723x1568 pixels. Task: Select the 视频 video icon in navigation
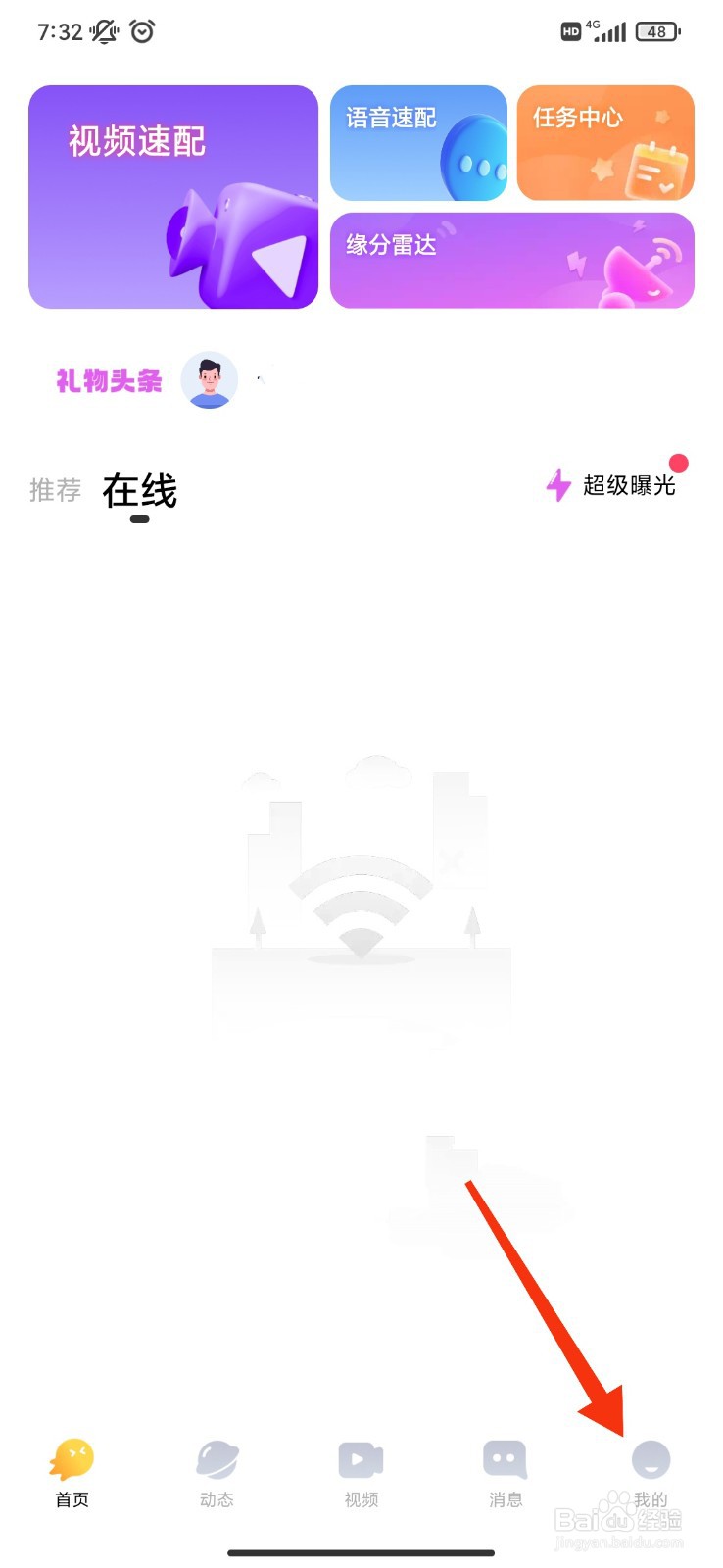tap(361, 1460)
